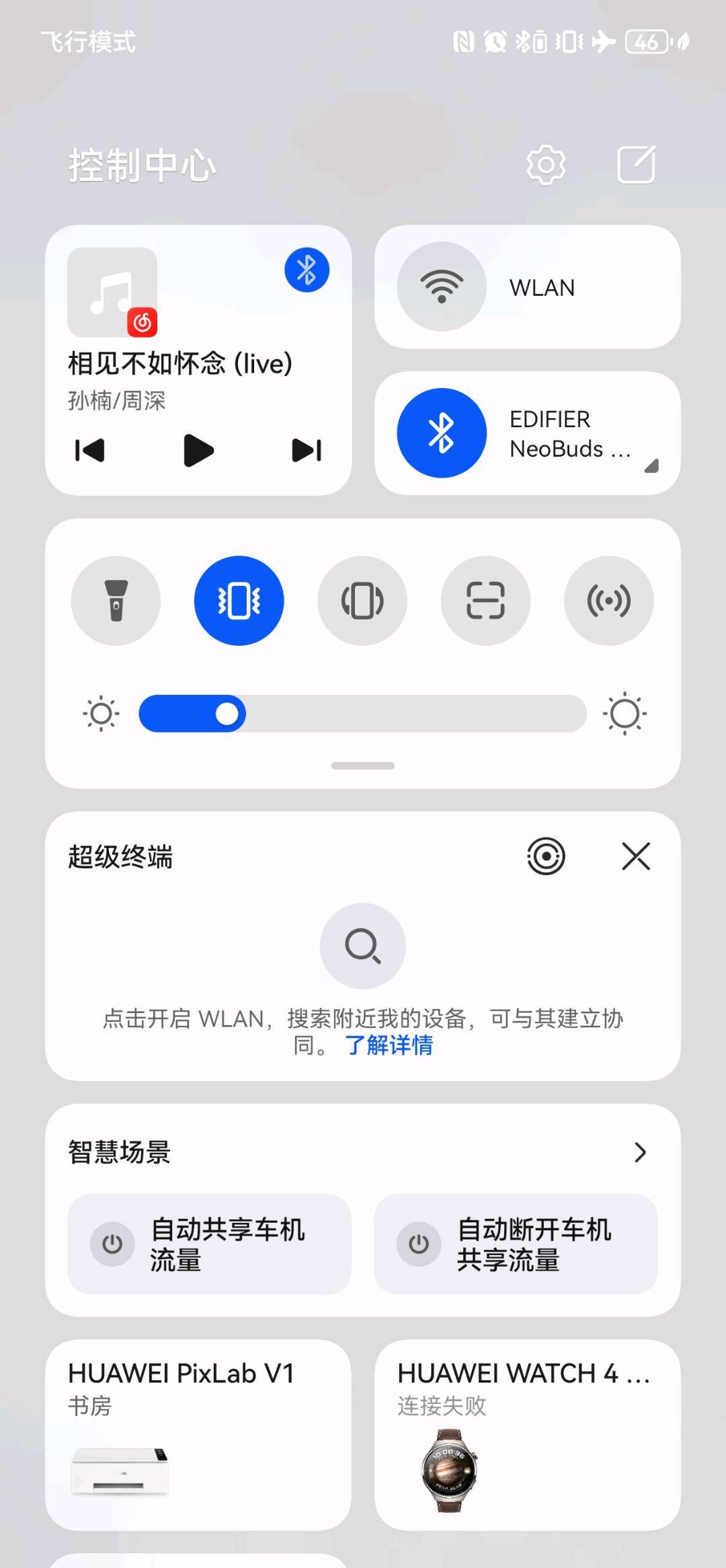This screenshot has height=1568, width=726.
Task: Open settings via the gear icon
Action: (x=545, y=165)
